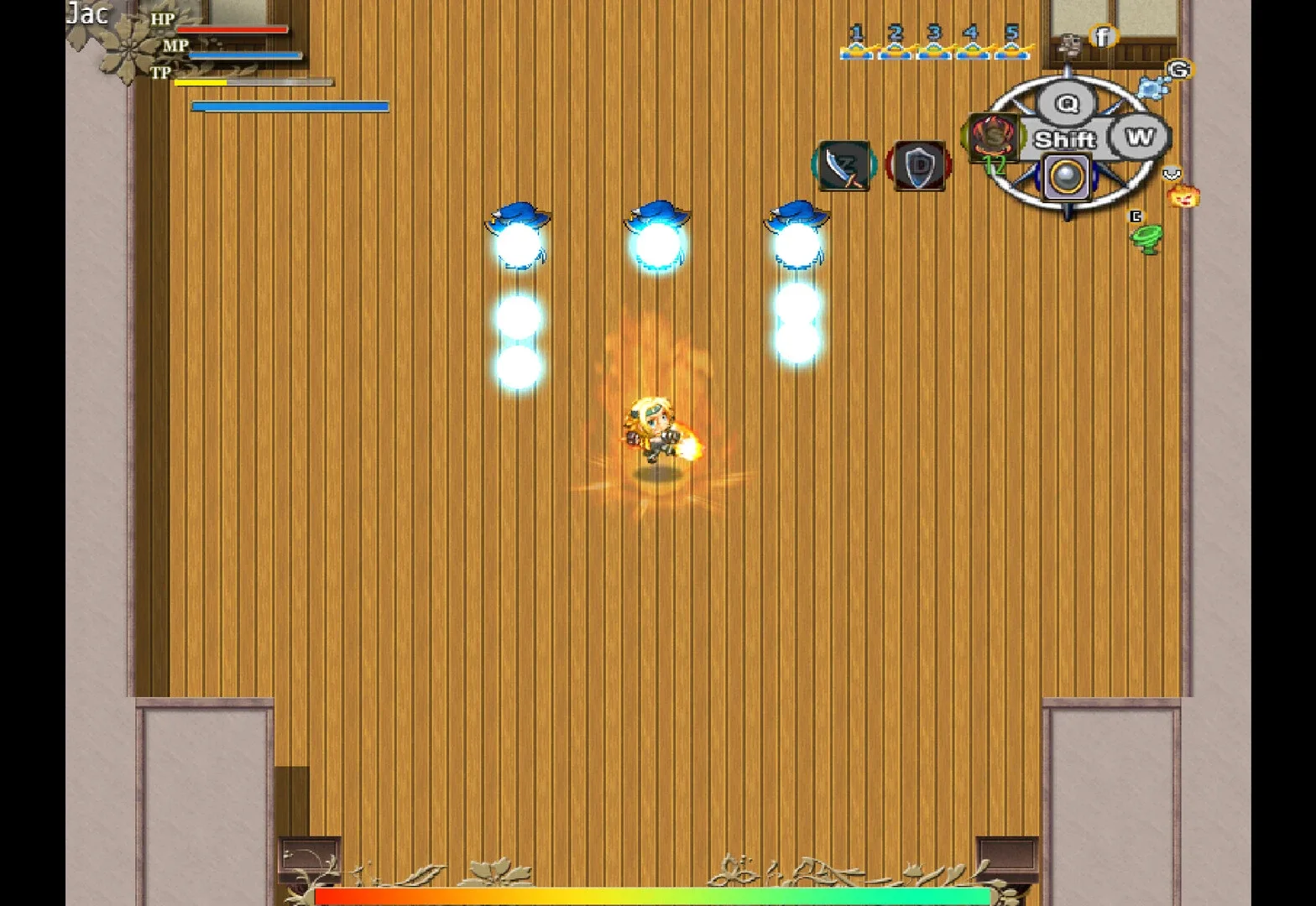
Task: Use the S fire skill with count 12
Action: (x=994, y=138)
